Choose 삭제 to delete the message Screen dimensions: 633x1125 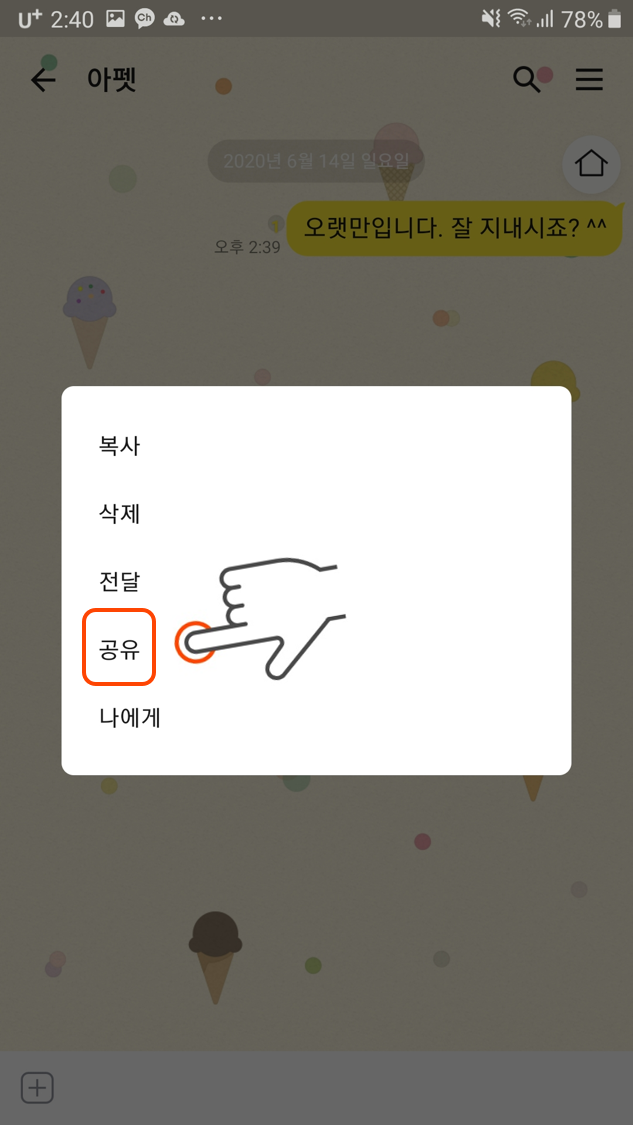[316, 513]
